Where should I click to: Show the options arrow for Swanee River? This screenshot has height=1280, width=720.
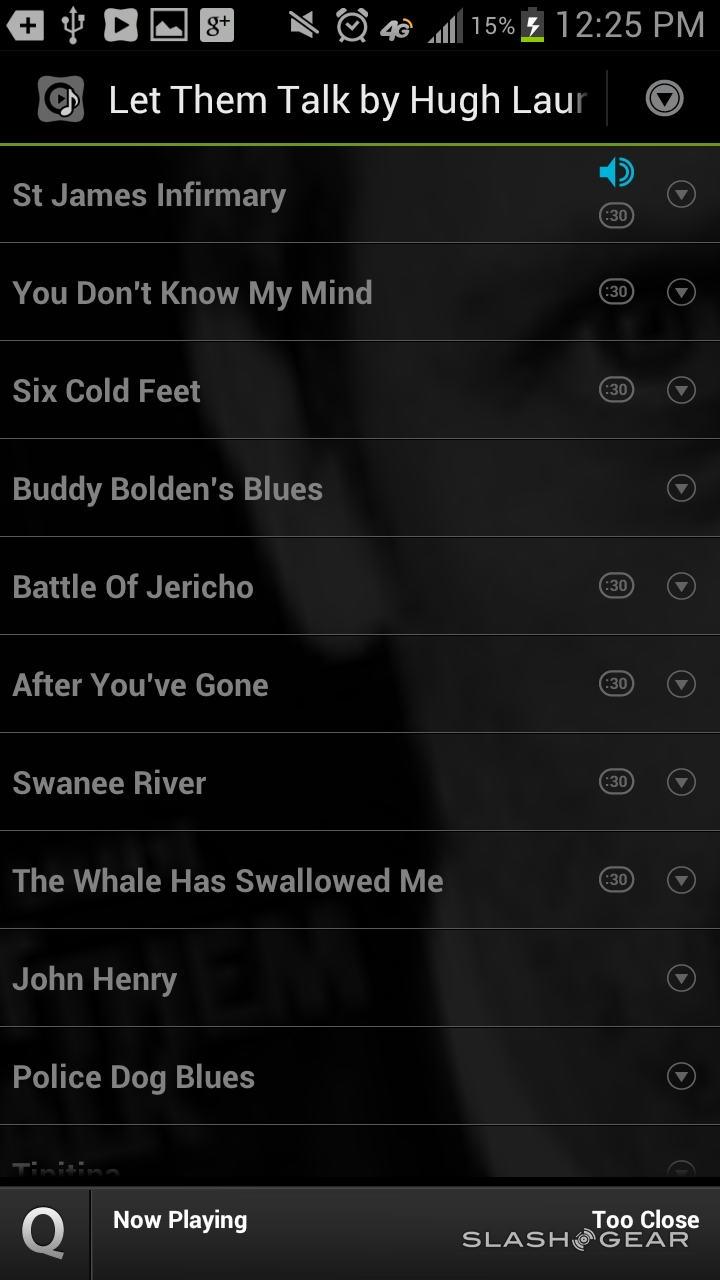pyautogui.click(x=681, y=782)
